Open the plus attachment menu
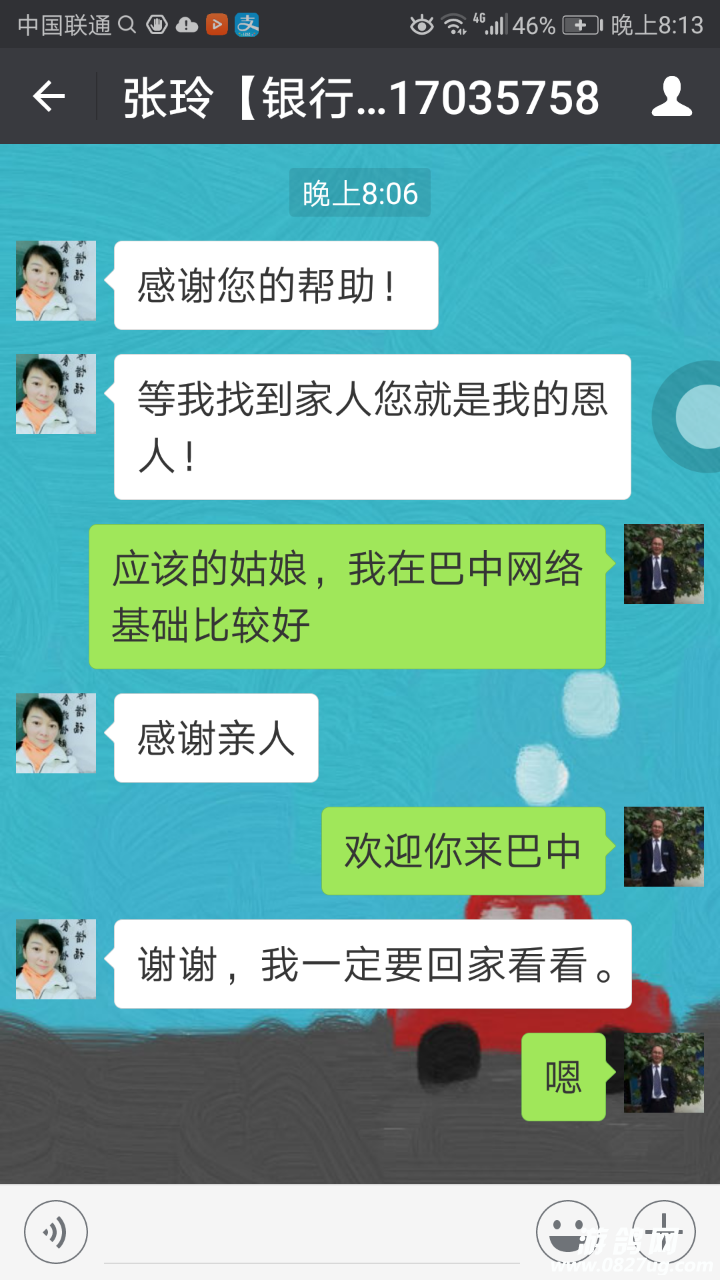The height and width of the screenshot is (1280, 720). point(661,1232)
